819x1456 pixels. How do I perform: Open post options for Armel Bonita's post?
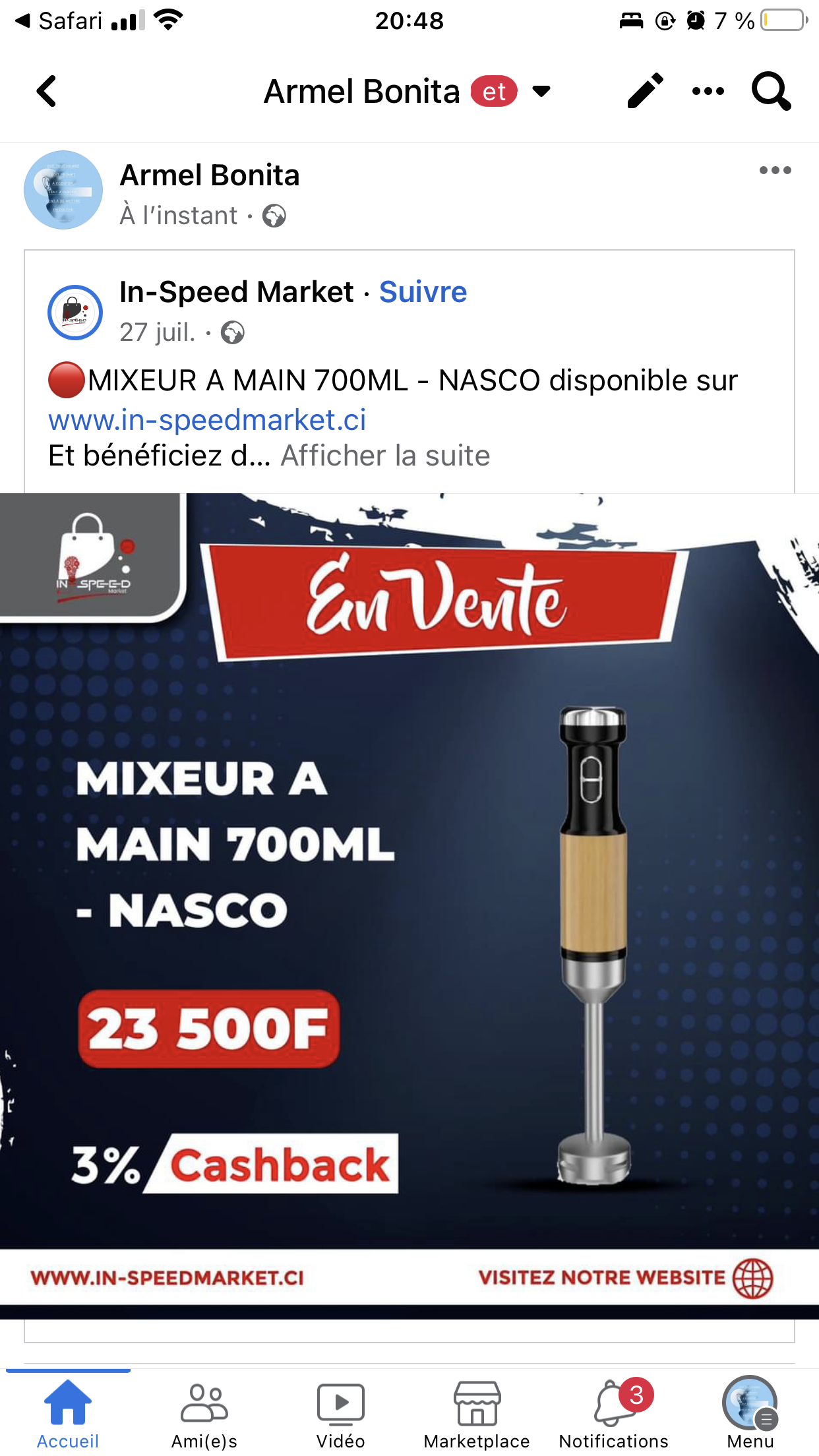[775, 170]
